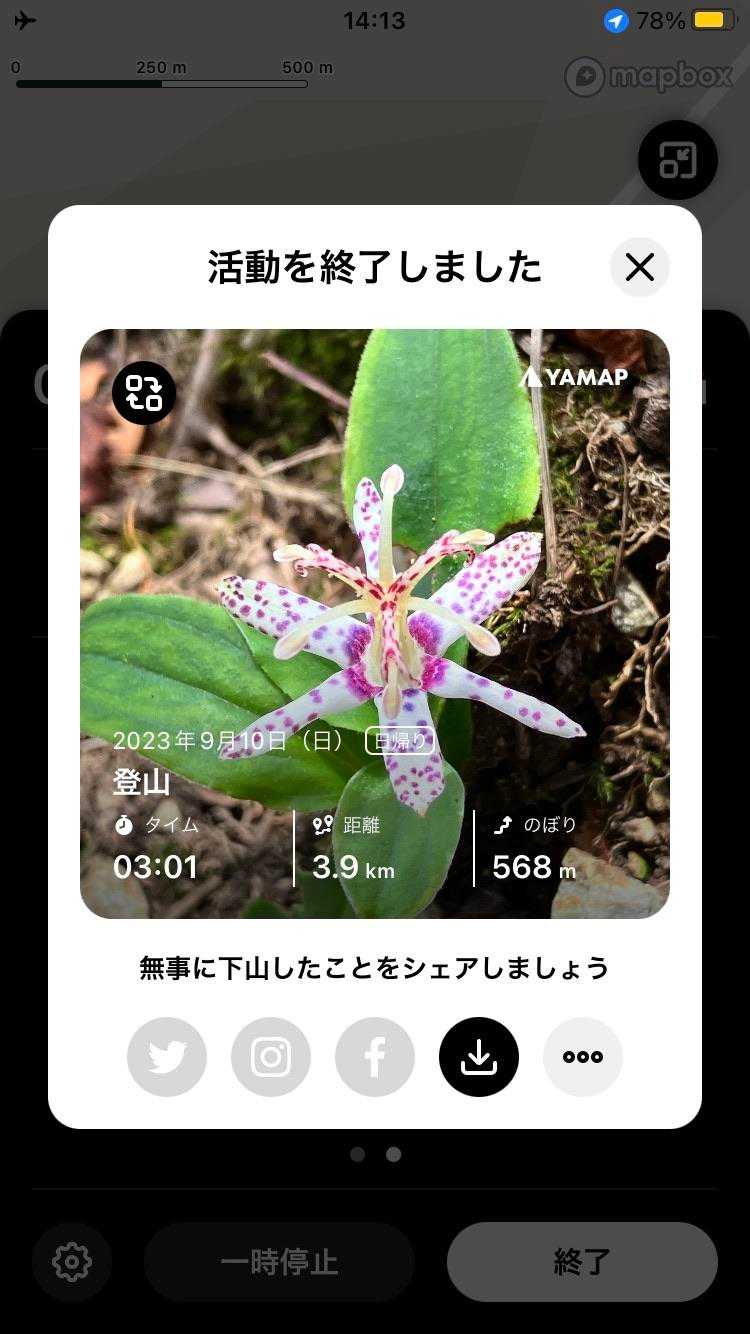Toggle the map size button
Image resolution: width=750 pixels, height=1334 pixels.
678,160
